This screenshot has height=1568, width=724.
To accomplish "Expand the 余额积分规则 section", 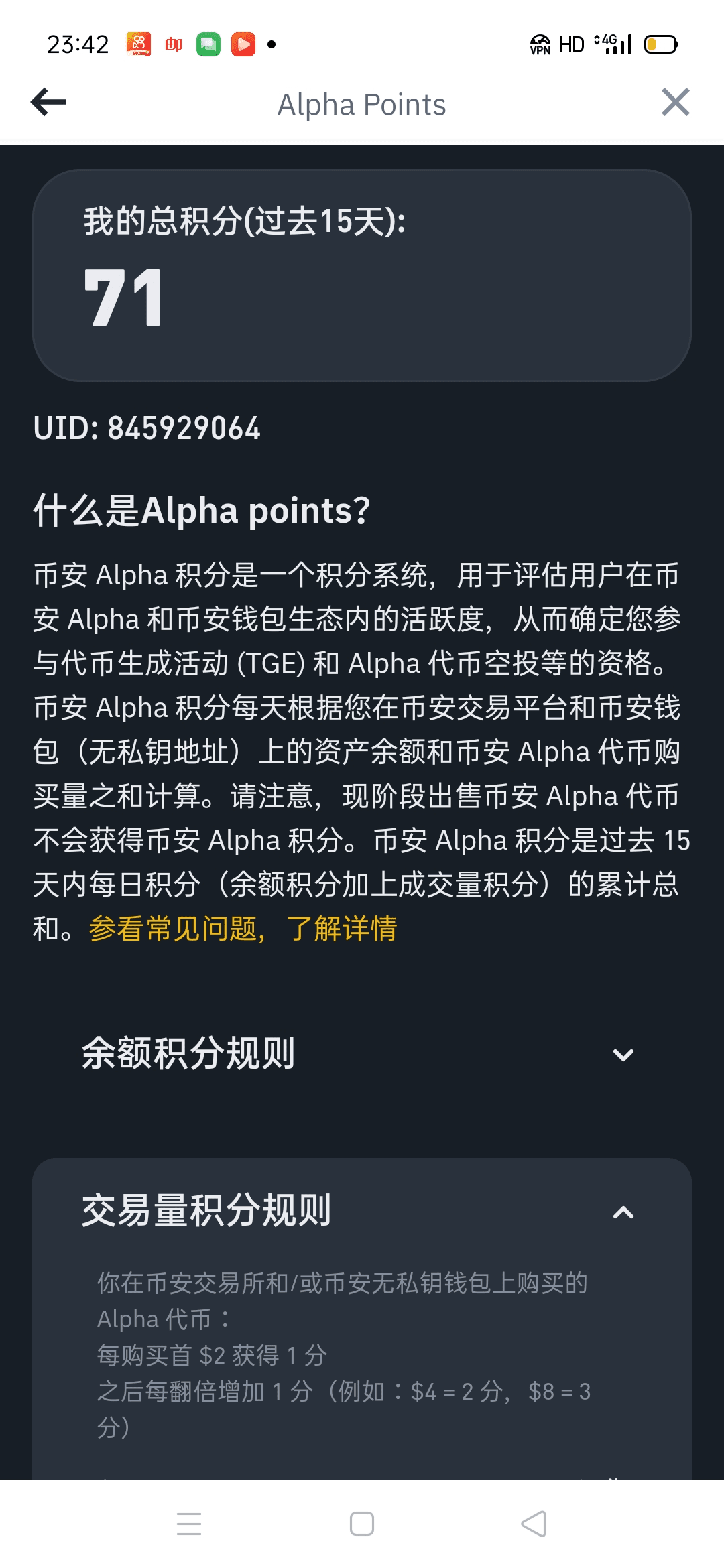I will [x=362, y=1054].
